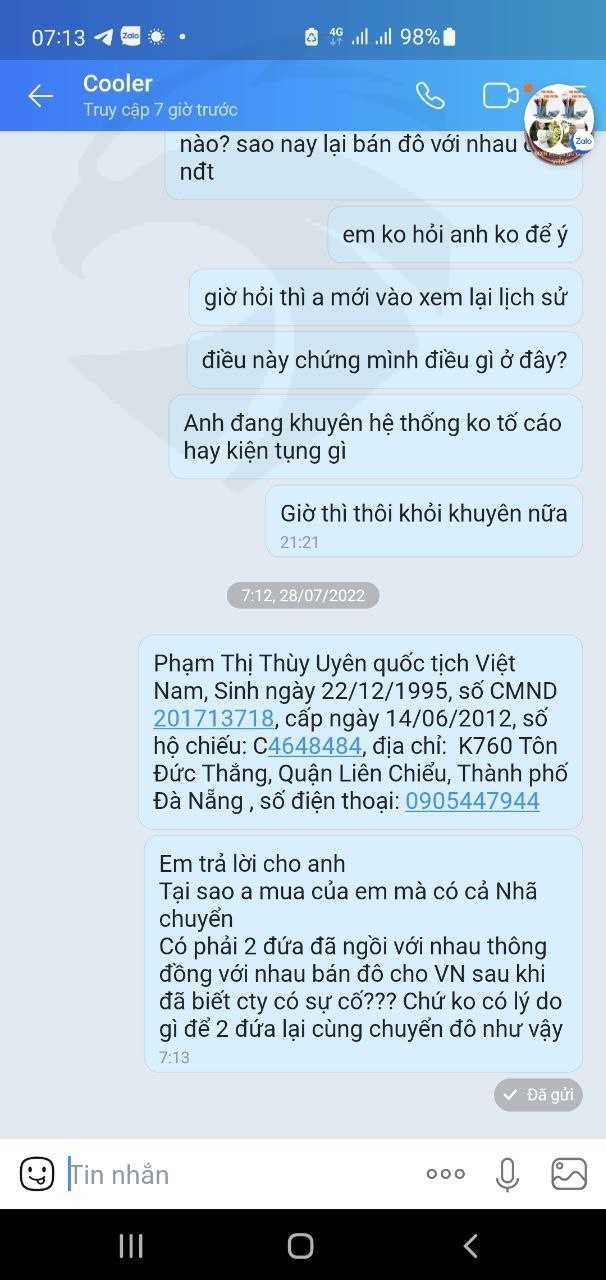Open the linked passport number 4648484
The image size is (606, 1280).
(314, 746)
